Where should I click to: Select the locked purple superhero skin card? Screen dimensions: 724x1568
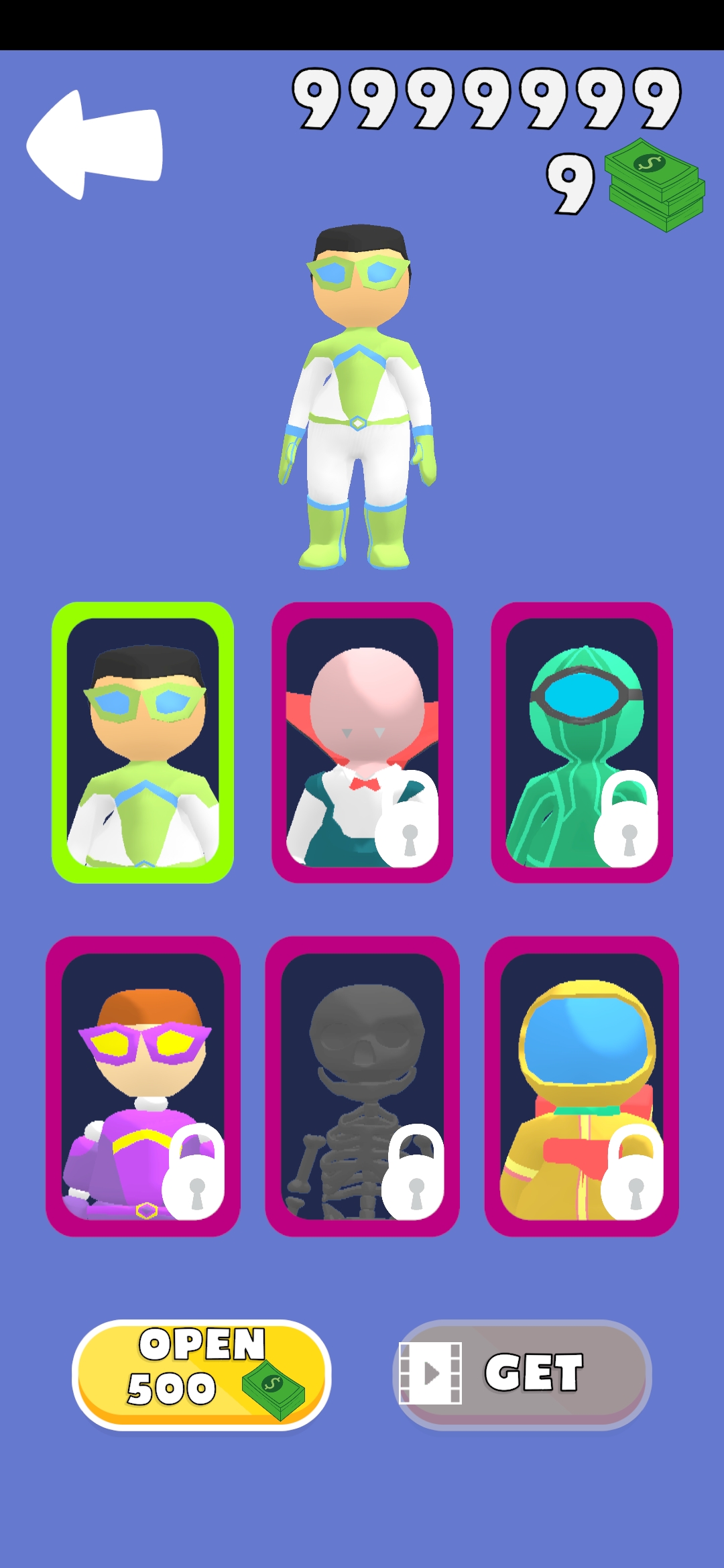[143, 1086]
